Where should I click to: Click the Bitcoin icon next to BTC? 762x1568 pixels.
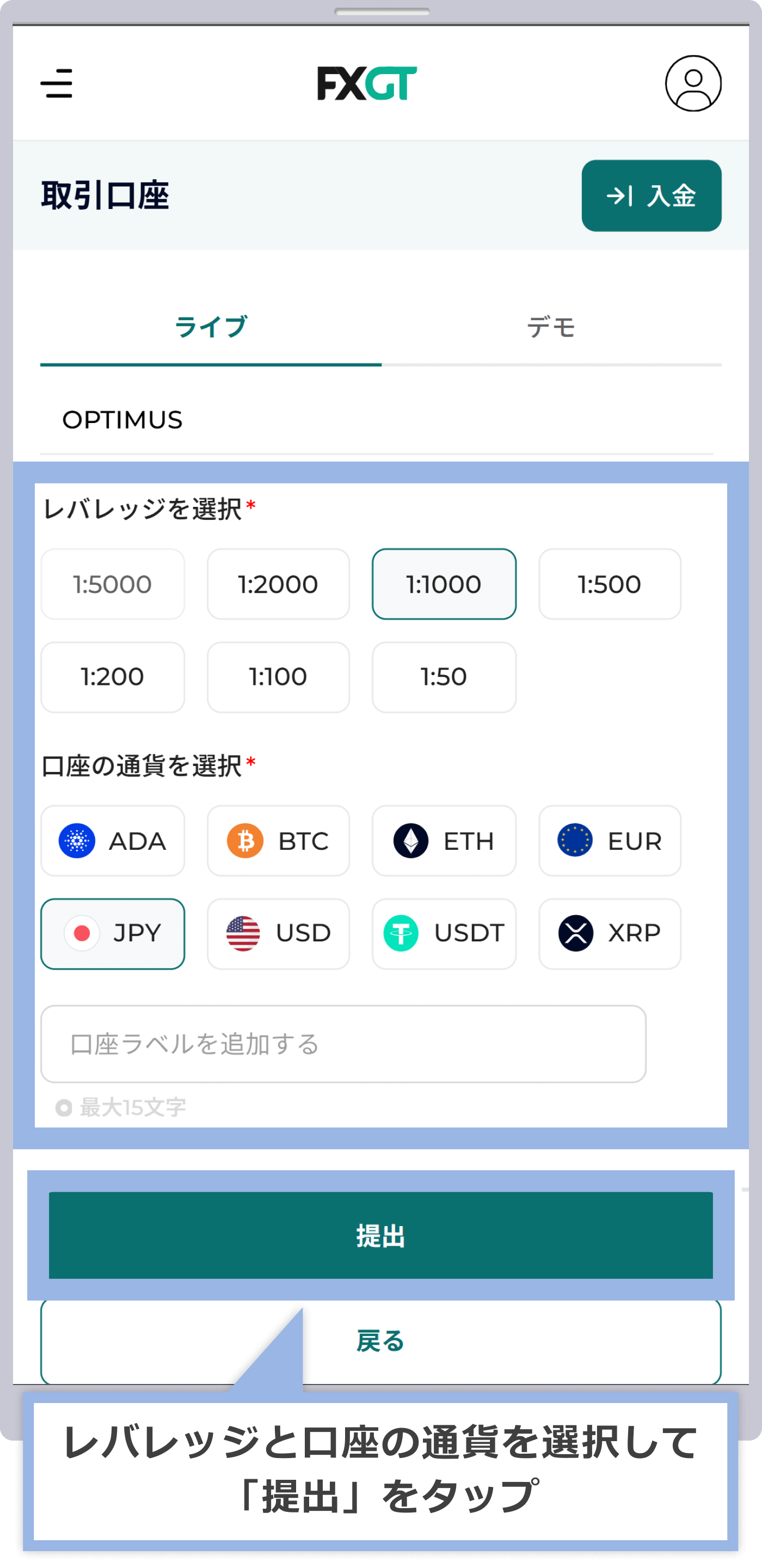pyautogui.click(x=246, y=841)
